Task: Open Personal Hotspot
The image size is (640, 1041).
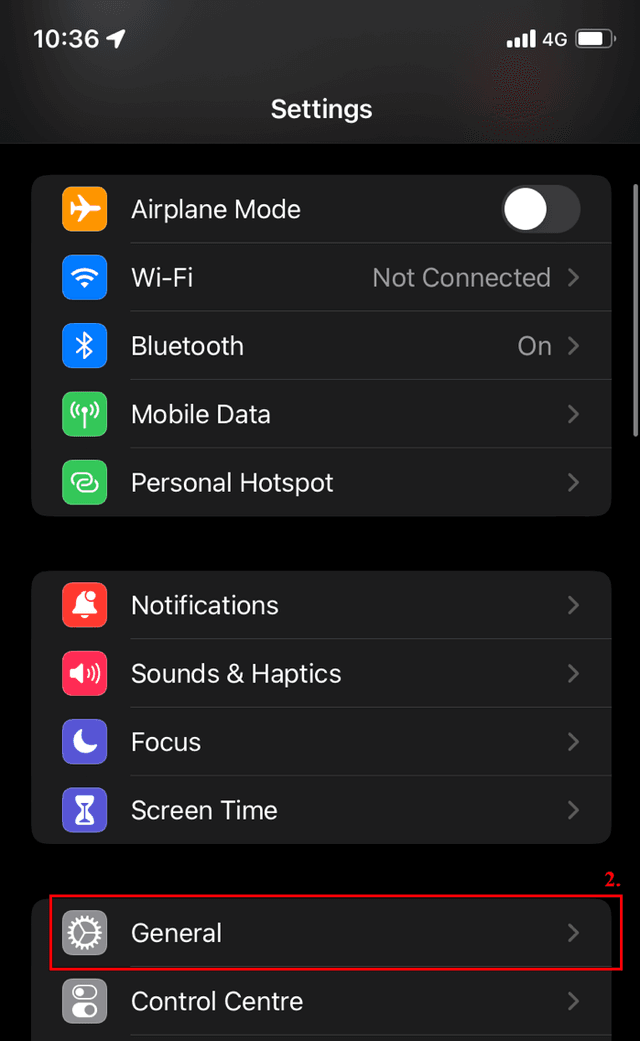Action: 321,483
